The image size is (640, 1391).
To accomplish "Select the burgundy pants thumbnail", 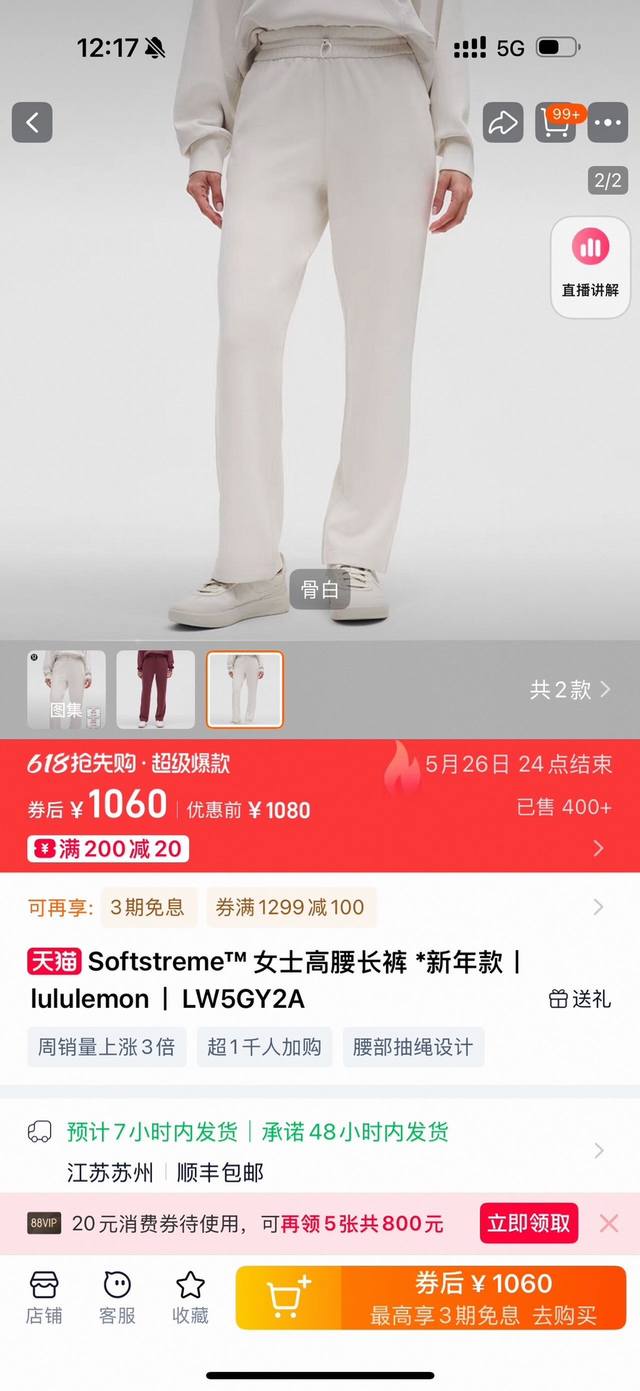I will click(x=155, y=690).
